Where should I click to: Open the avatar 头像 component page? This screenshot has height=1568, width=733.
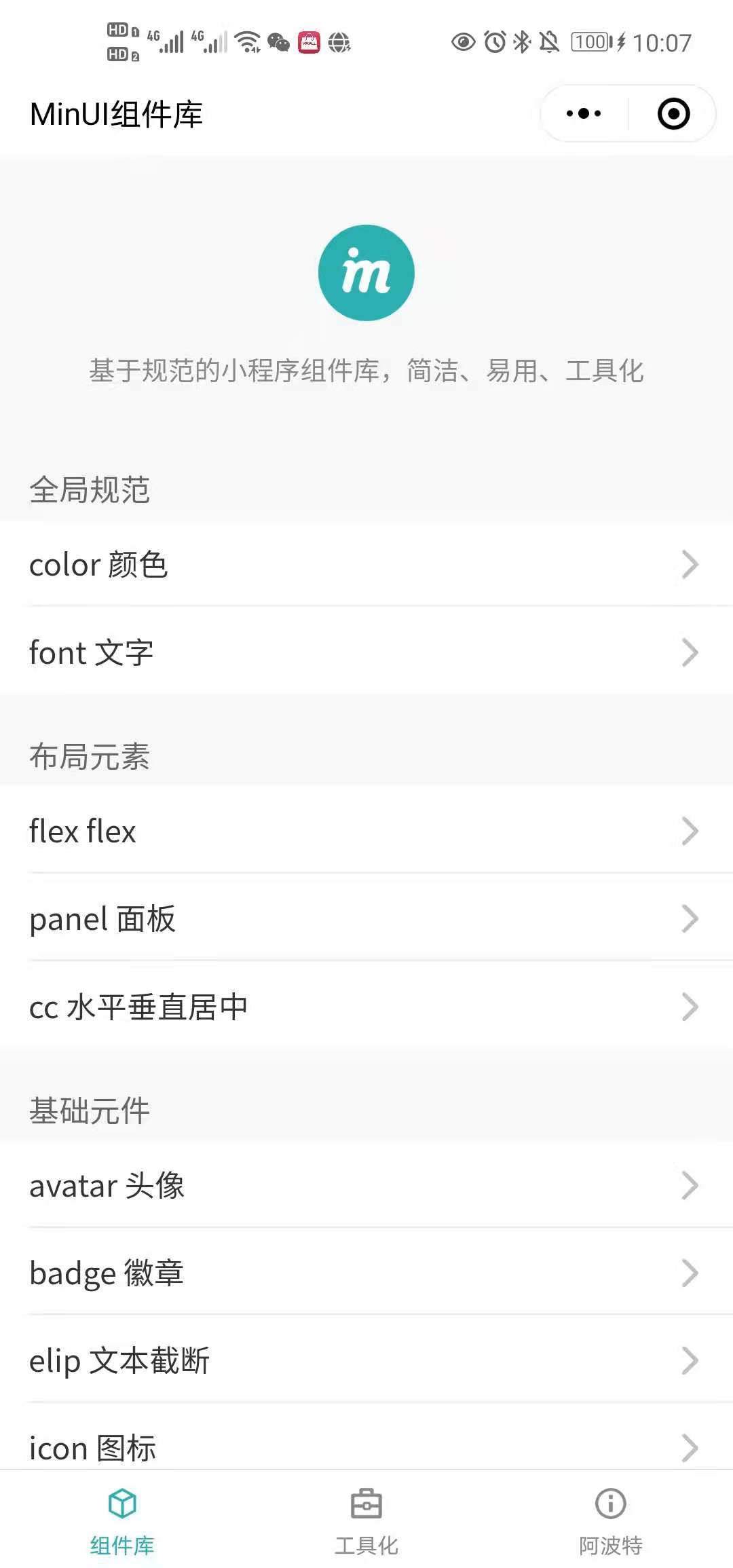tap(366, 1186)
